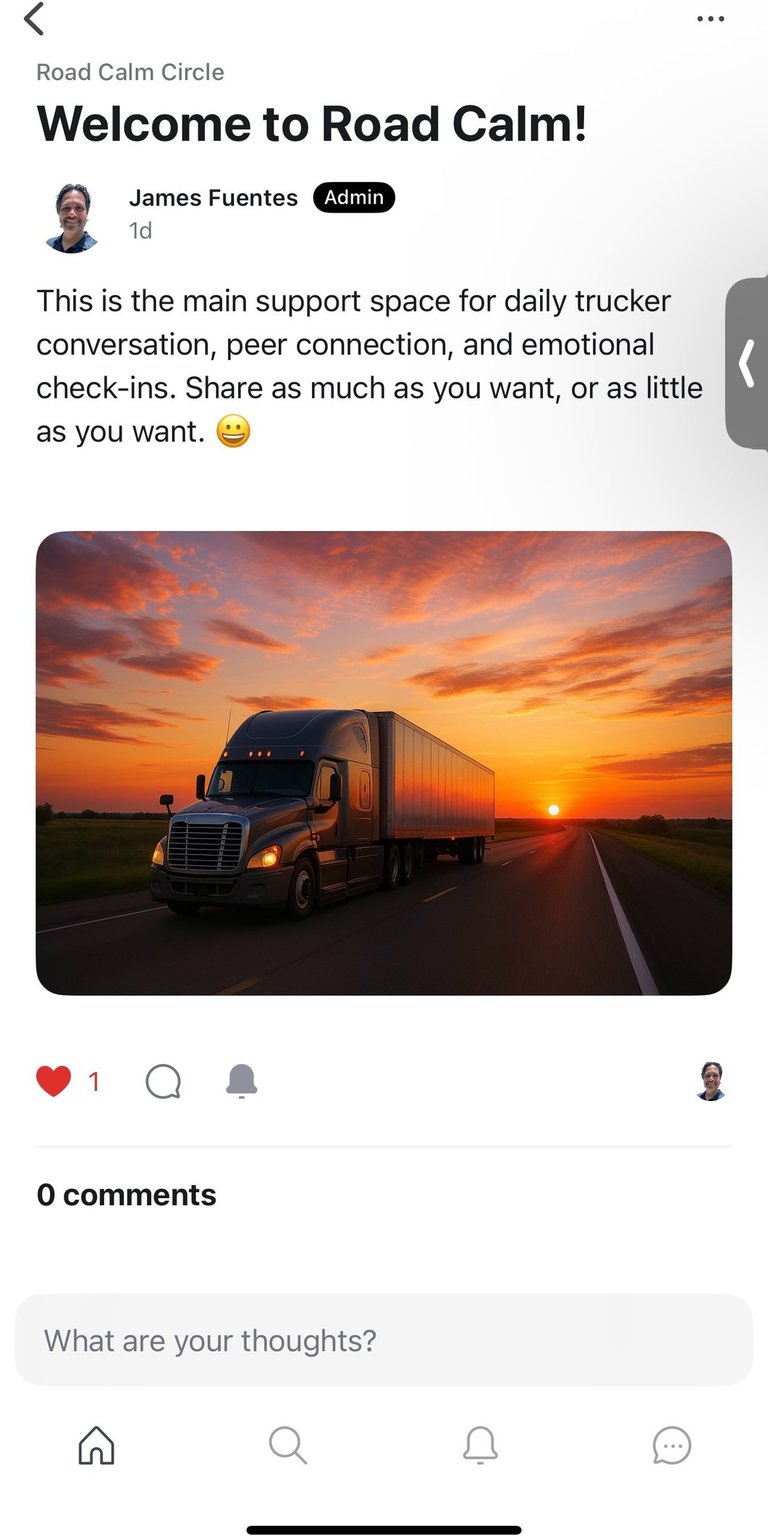Tap the comment bubble icon
This screenshot has width=768, height=1536.
coord(163,1081)
